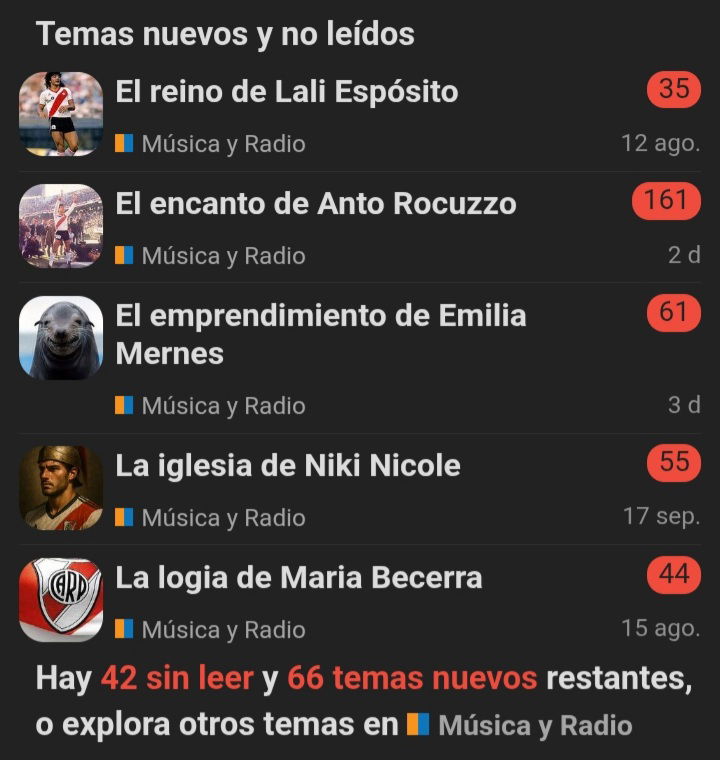This screenshot has height=760, width=720.
Task: Go to the 61 unread replies badge
Action: coord(674,313)
